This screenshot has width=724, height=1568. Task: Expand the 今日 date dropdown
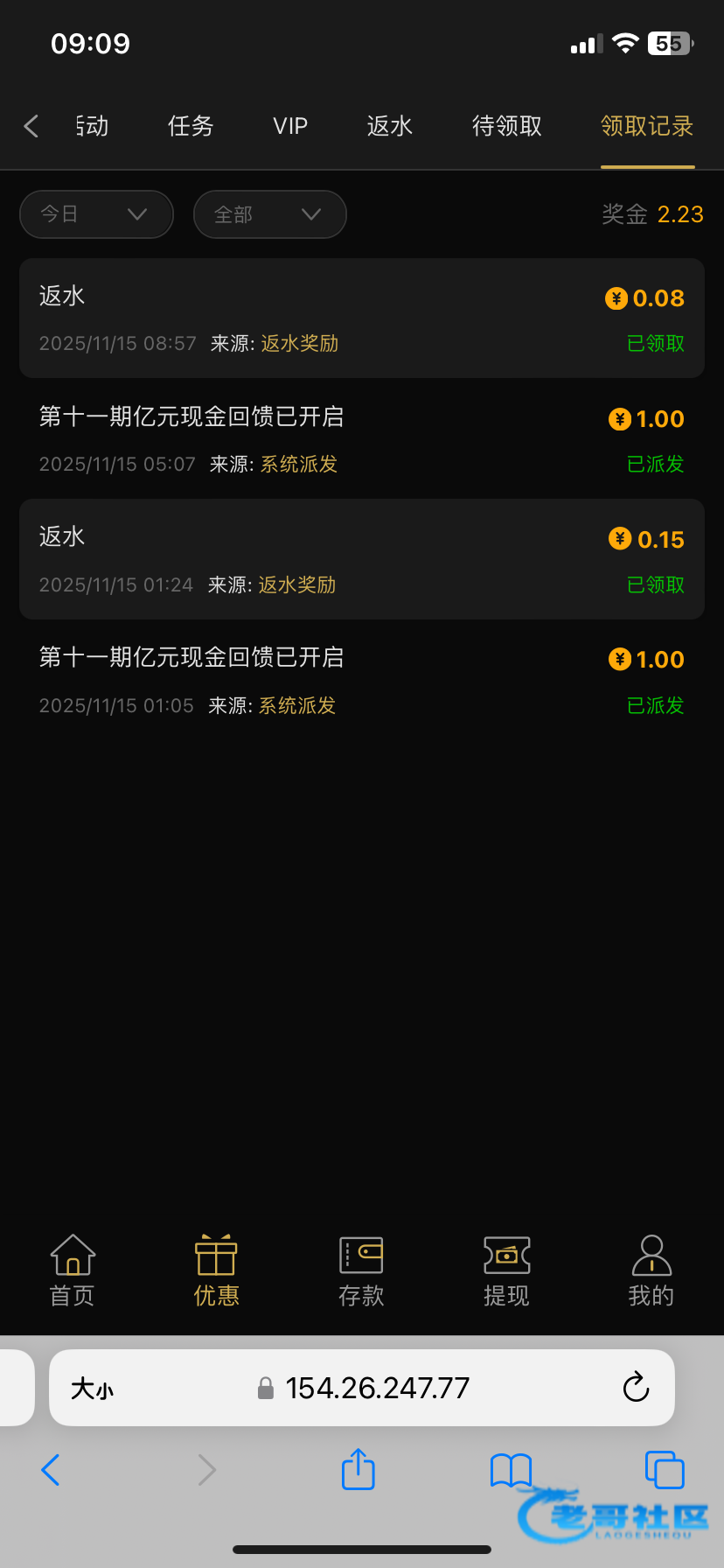point(96,214)
